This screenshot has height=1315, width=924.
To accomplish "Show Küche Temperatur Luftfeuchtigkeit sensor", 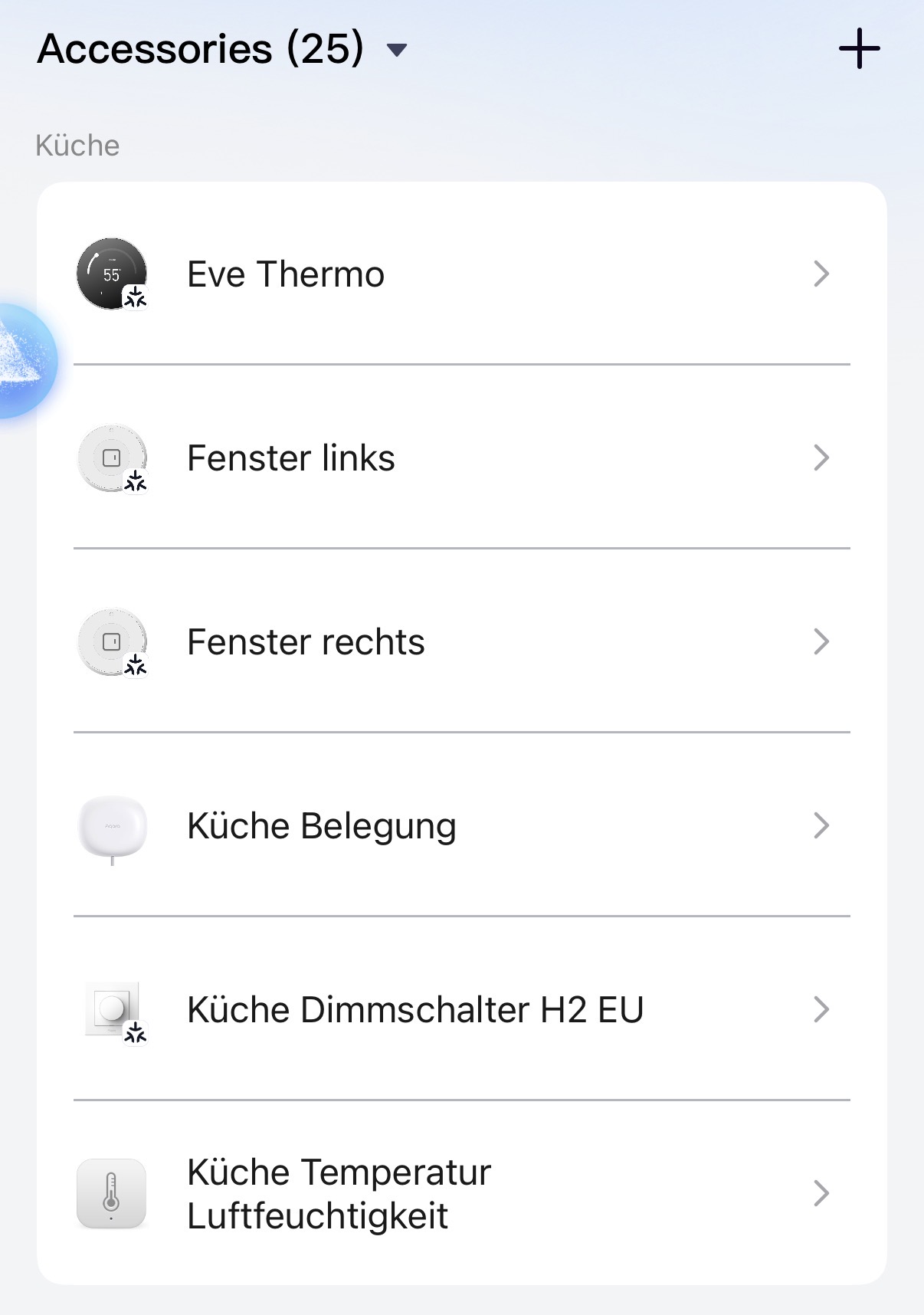I will [461, 1194].
